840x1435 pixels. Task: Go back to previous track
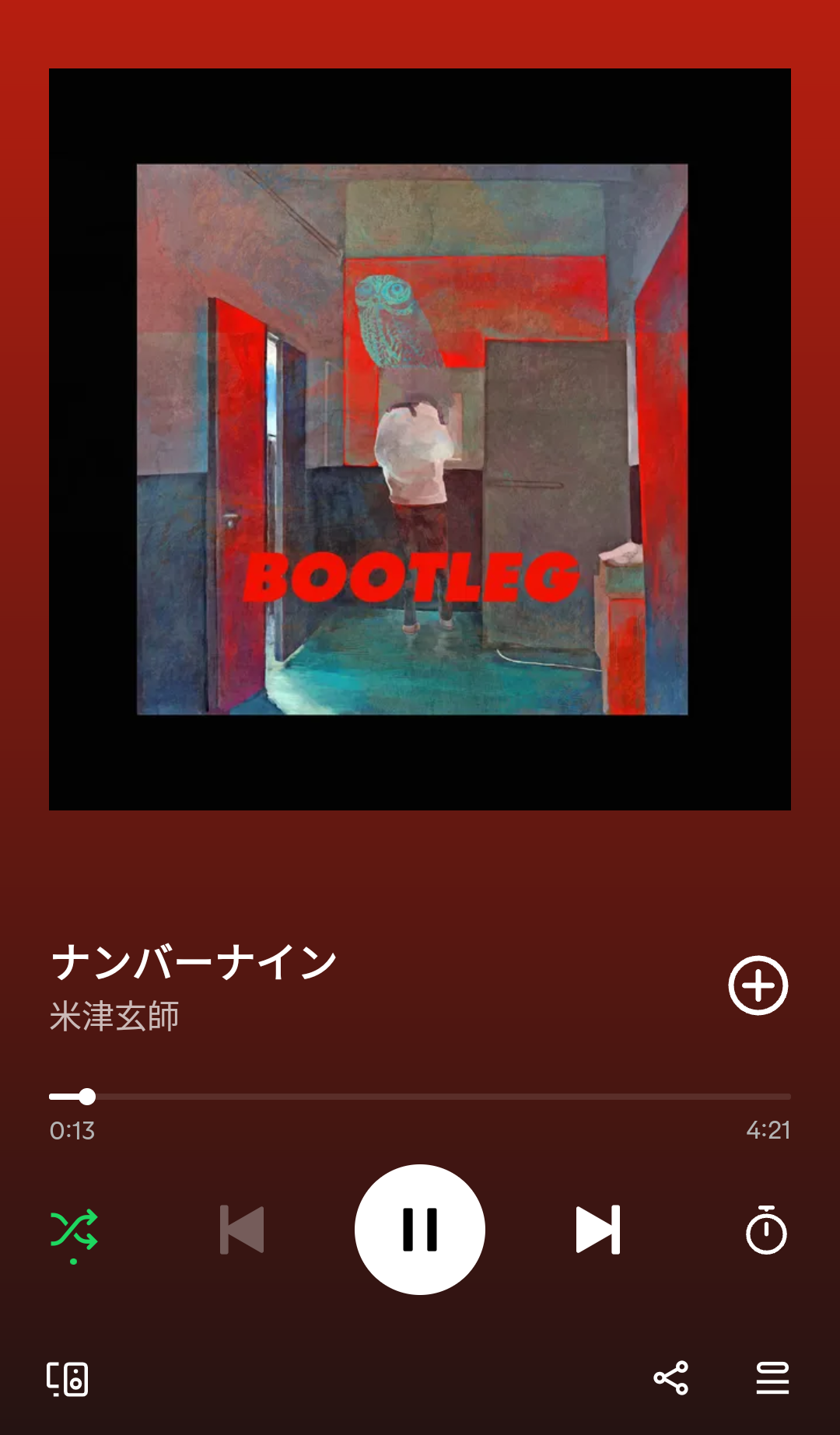pyautogui.click(x=242, y=1230)
